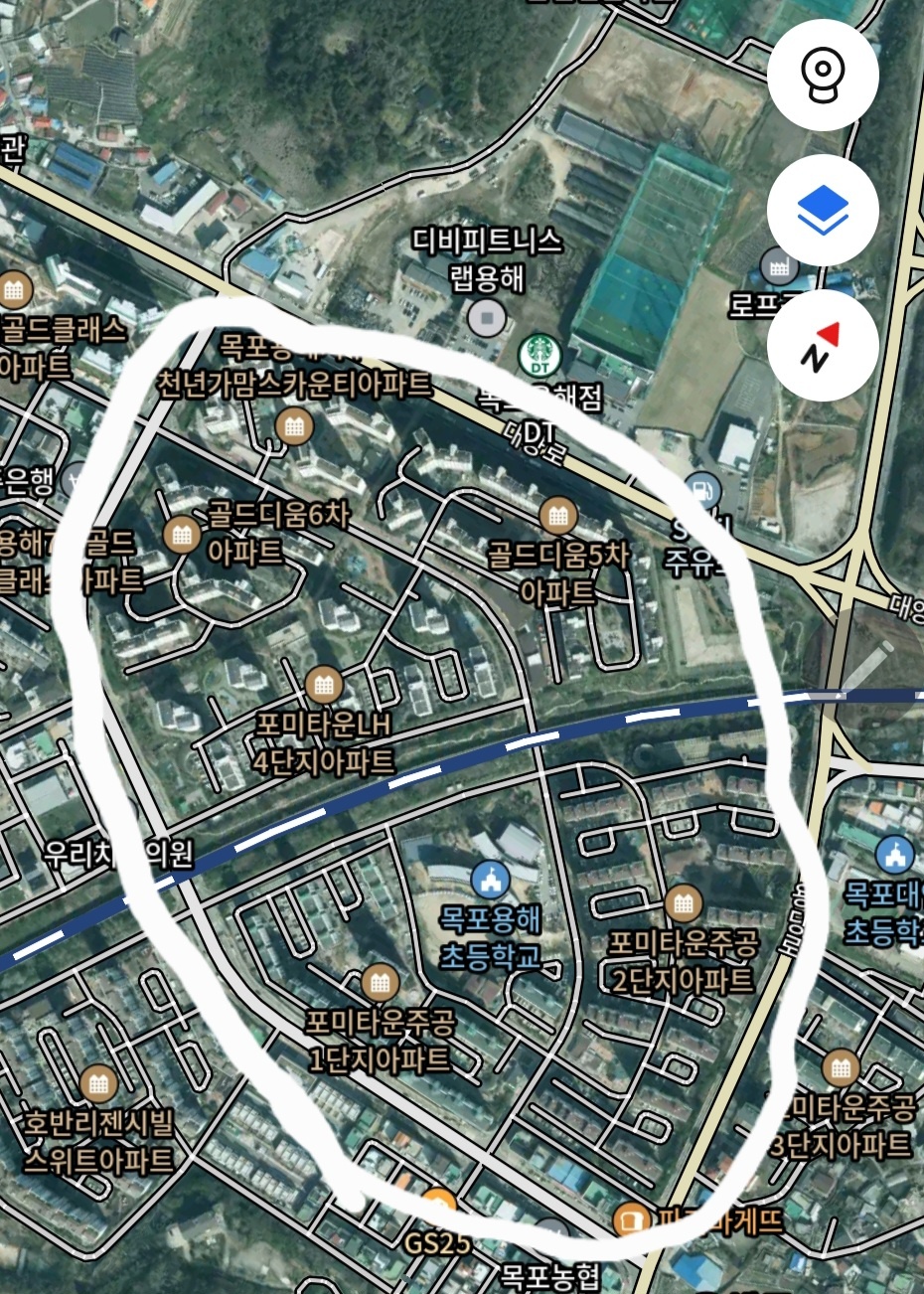
Task: Tap the compass to reset north
Action: pyautogui.click(x=823, y=345)
